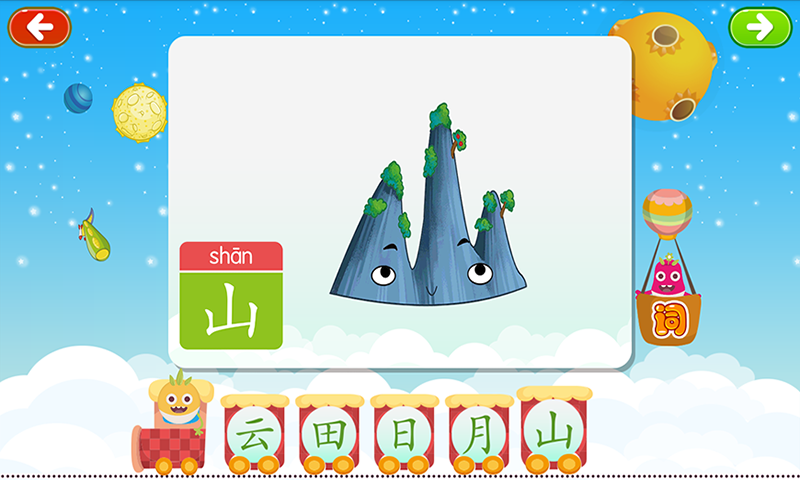This screenshot has height=480, width=800.
Task: Select the 山 train car
Action: (554, 430)
